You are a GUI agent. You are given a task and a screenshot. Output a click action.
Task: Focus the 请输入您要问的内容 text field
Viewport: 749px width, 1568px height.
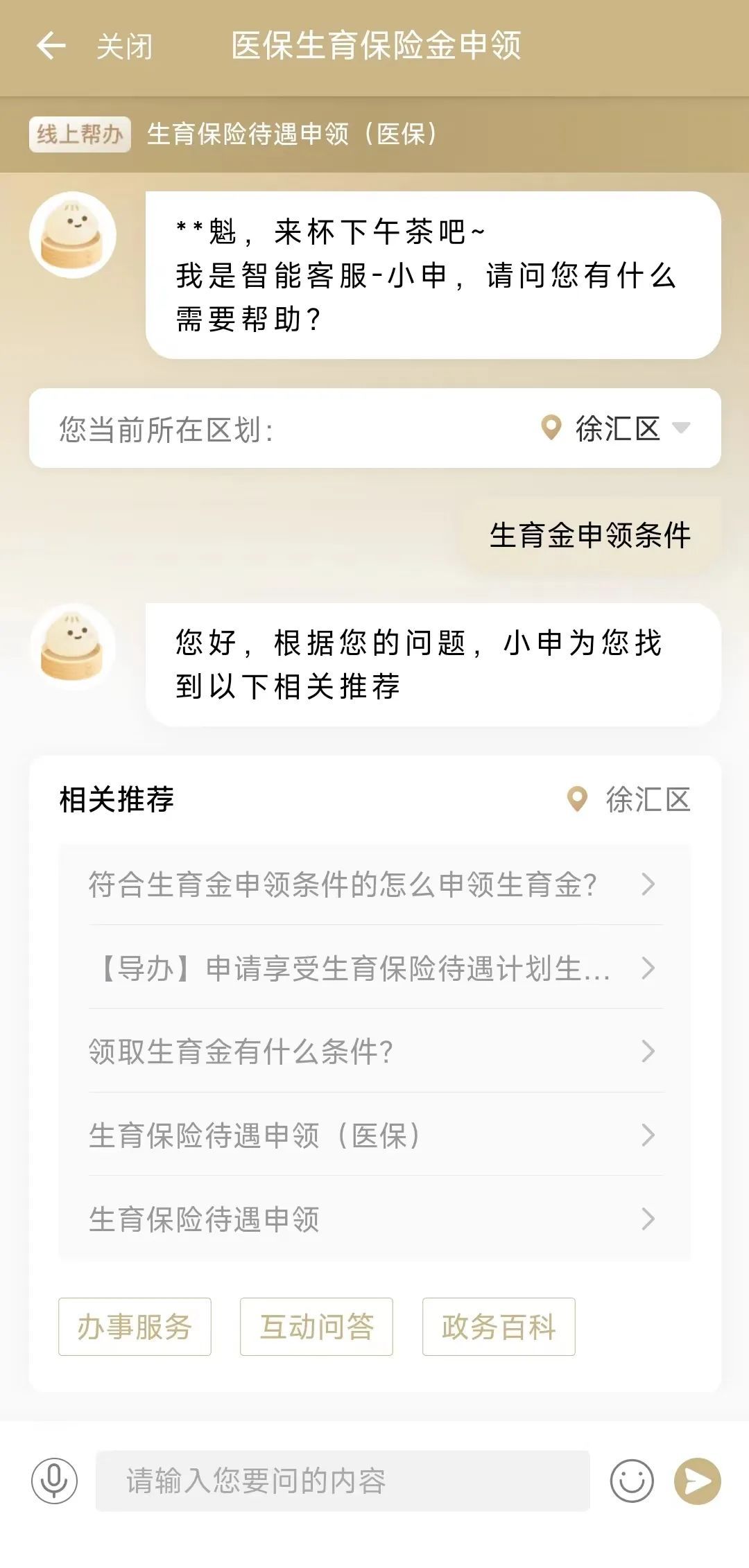343,1481
